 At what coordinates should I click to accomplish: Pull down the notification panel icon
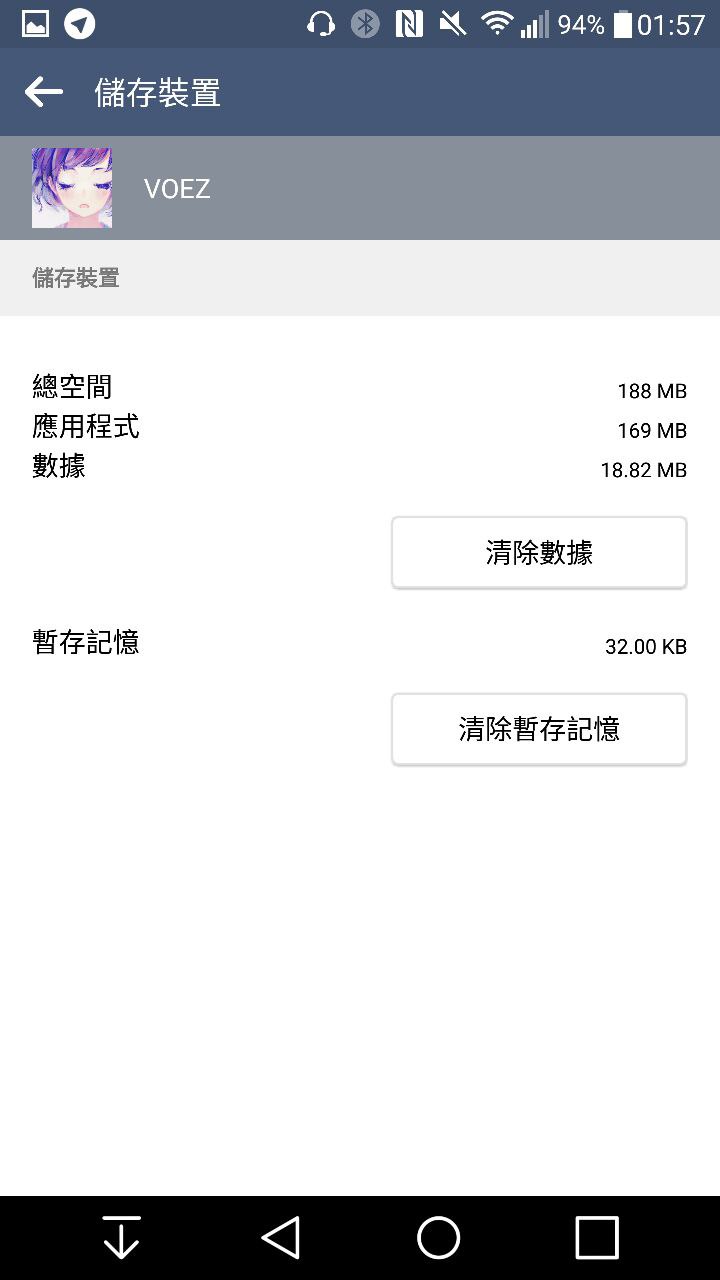pyautogui.click(x=122, y=1238)
